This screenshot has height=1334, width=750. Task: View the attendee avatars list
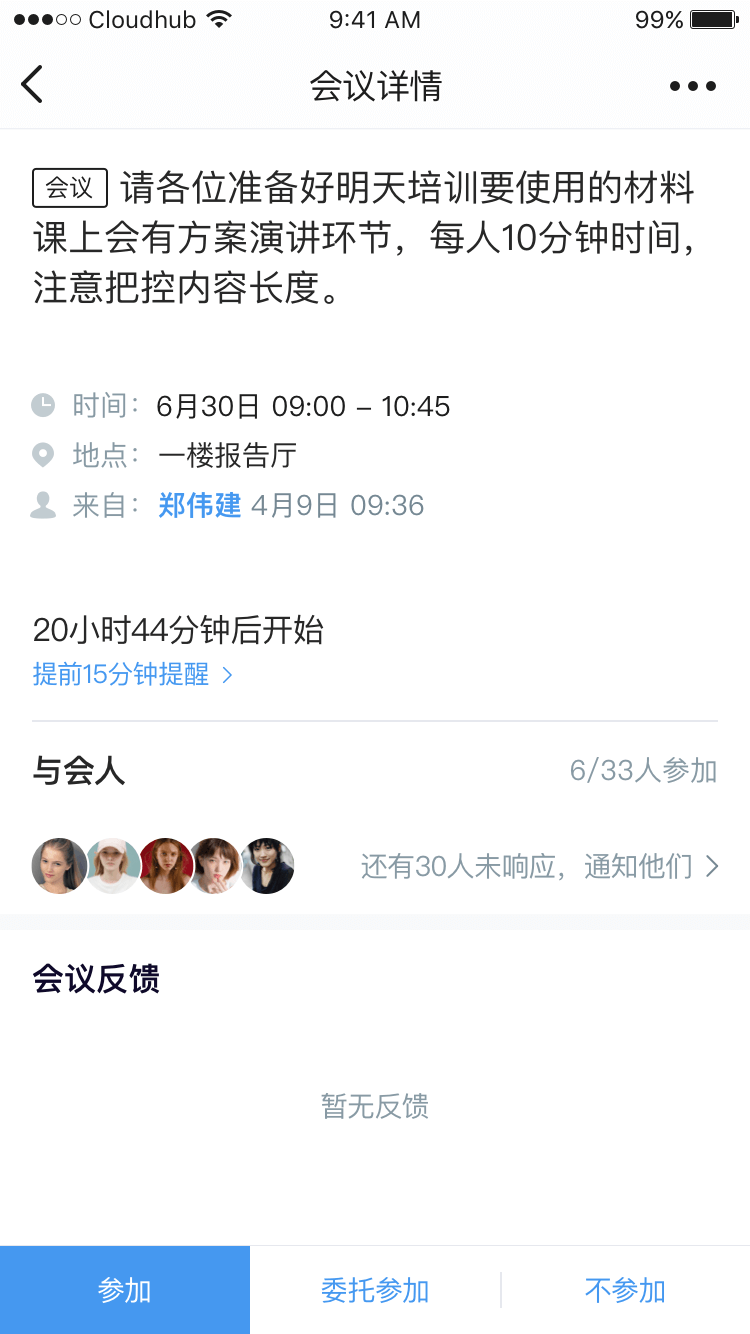pos(163,866)
